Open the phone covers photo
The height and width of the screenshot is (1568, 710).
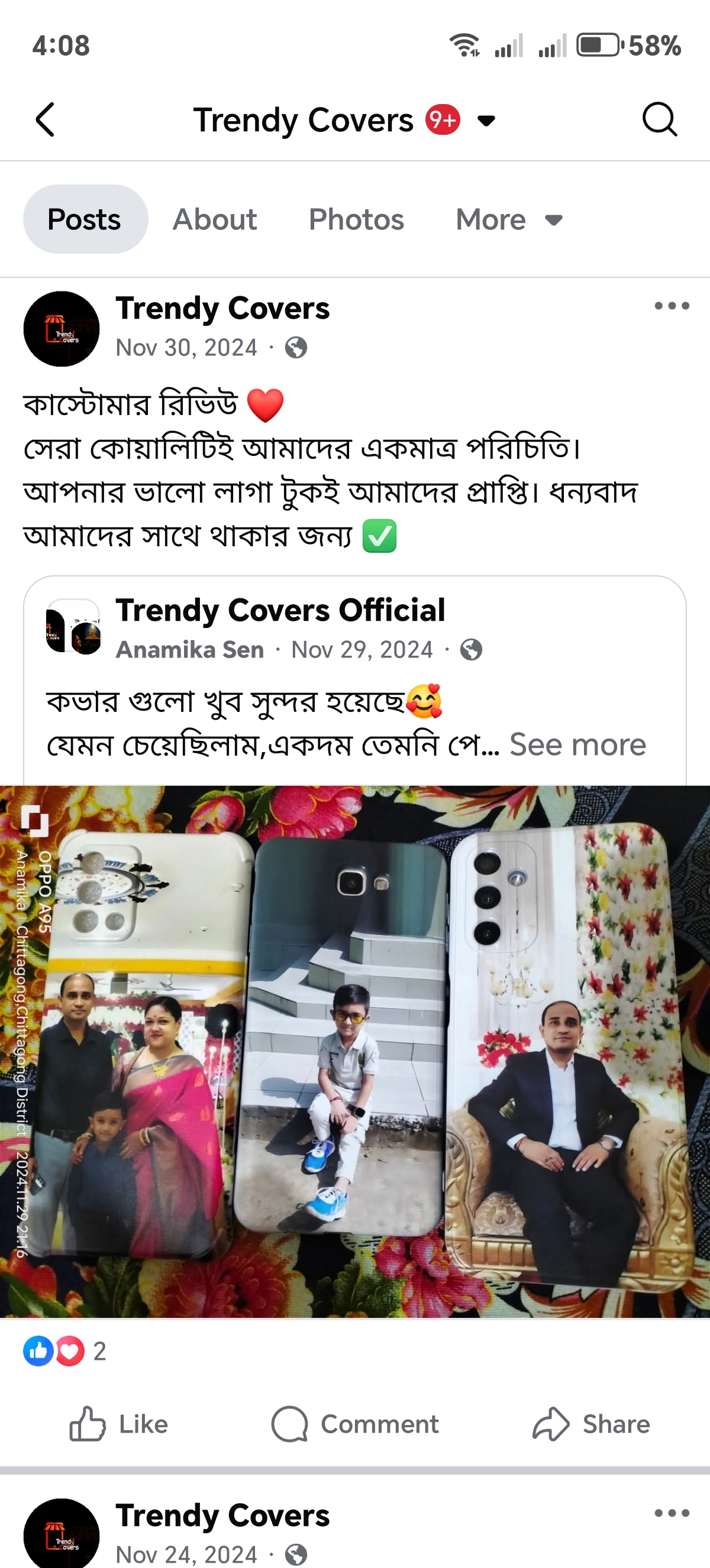355,1050
